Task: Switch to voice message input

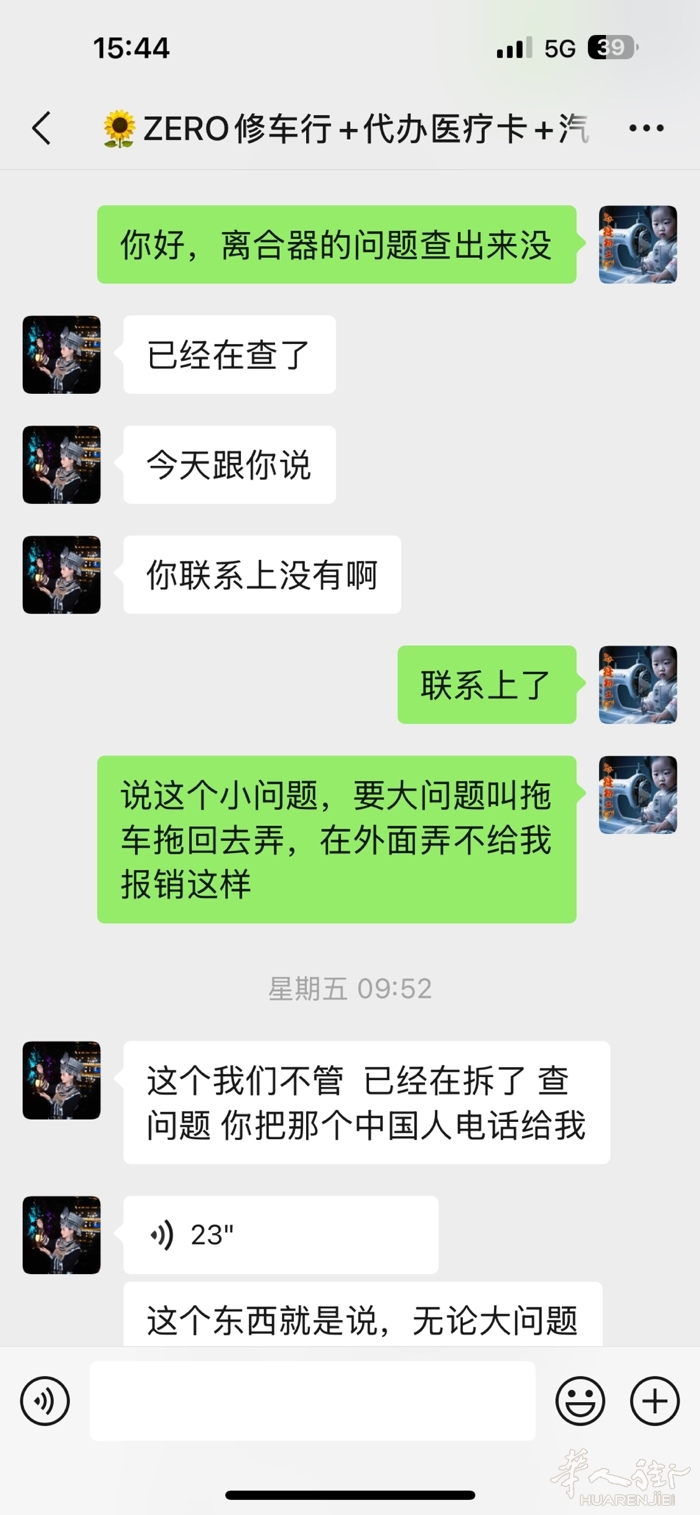Action: click(x=45, y=1400)
